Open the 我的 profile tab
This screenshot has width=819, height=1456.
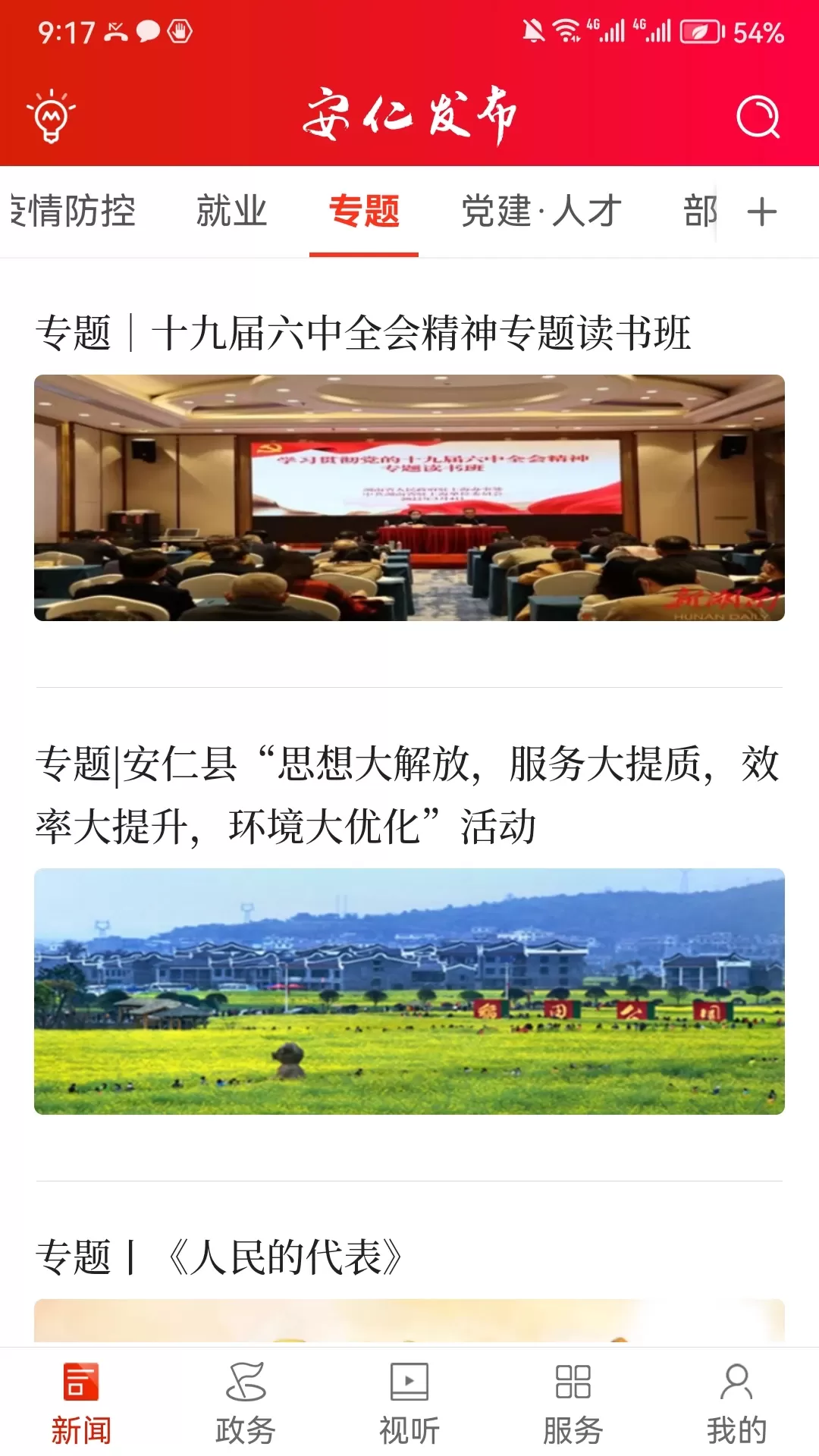coord(737,1404)
